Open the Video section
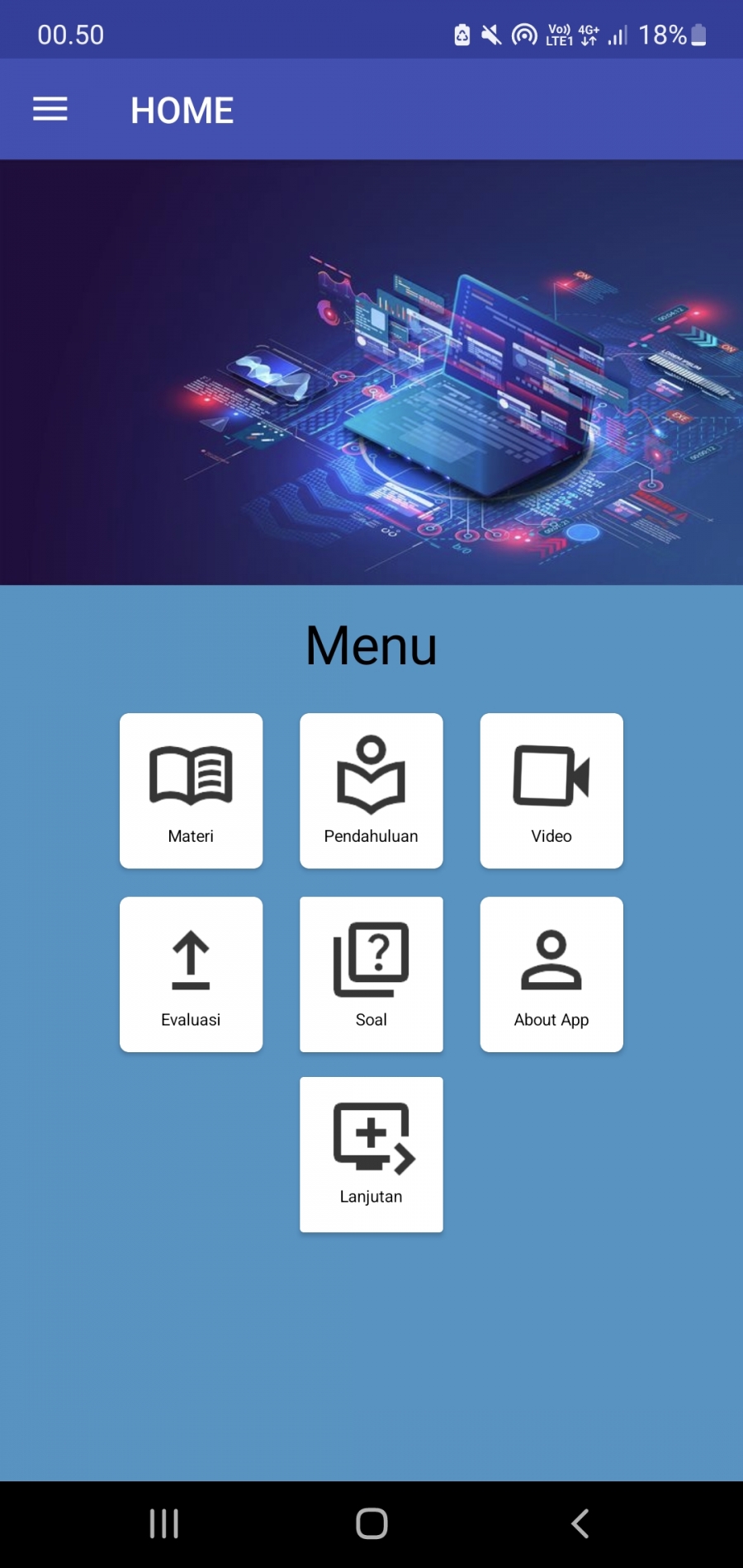The image size is (743, 1568). point(551,790)
